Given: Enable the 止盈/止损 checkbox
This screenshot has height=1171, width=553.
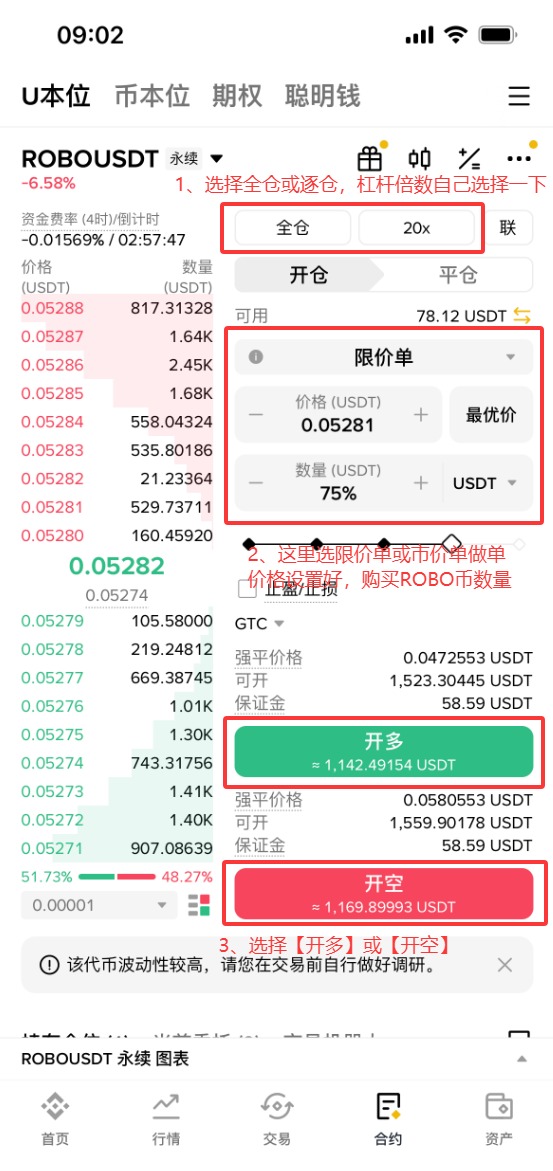Looking at the screenshot, I should point(247,588).
